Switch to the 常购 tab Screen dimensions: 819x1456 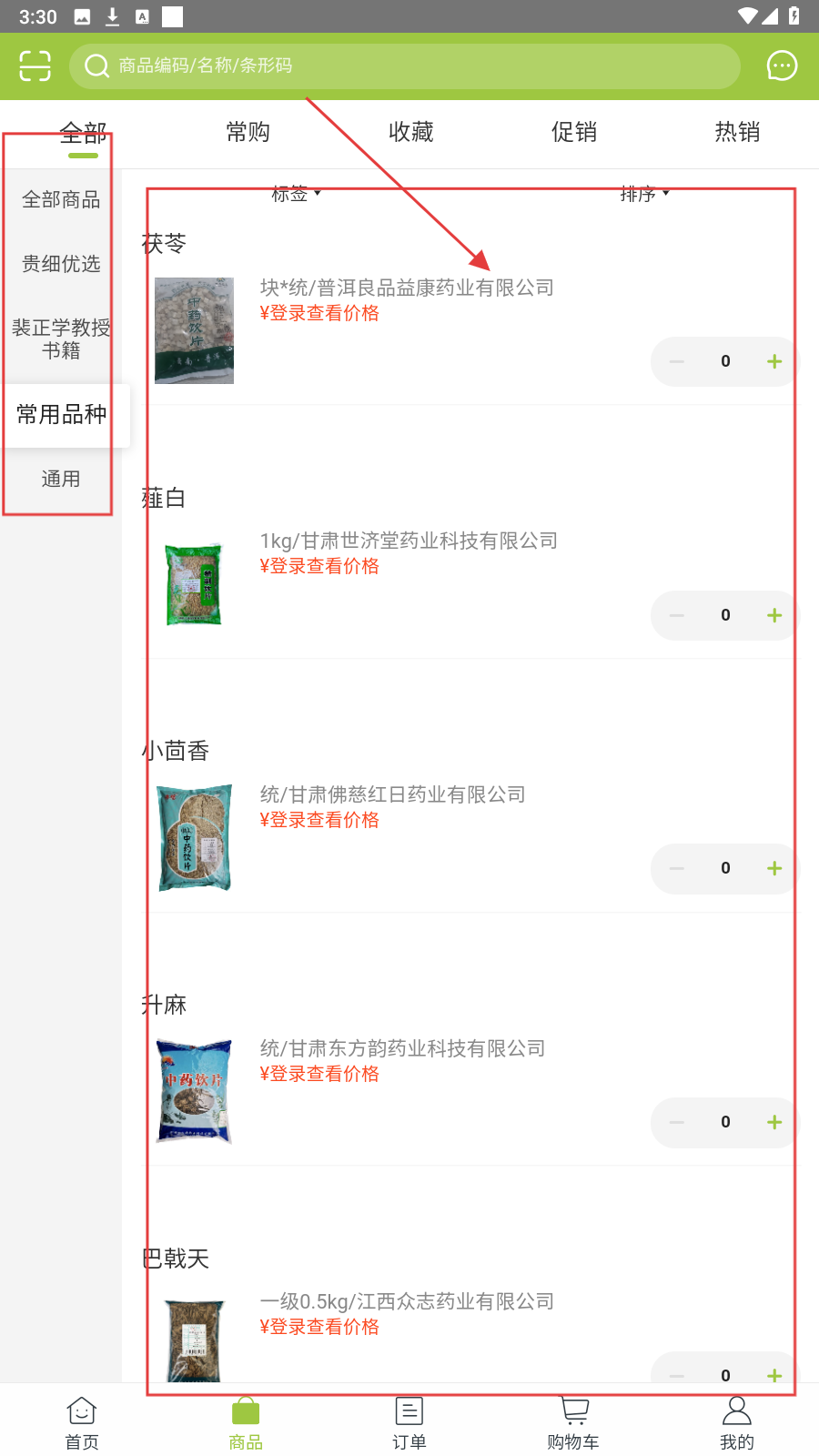coord(248,132)
